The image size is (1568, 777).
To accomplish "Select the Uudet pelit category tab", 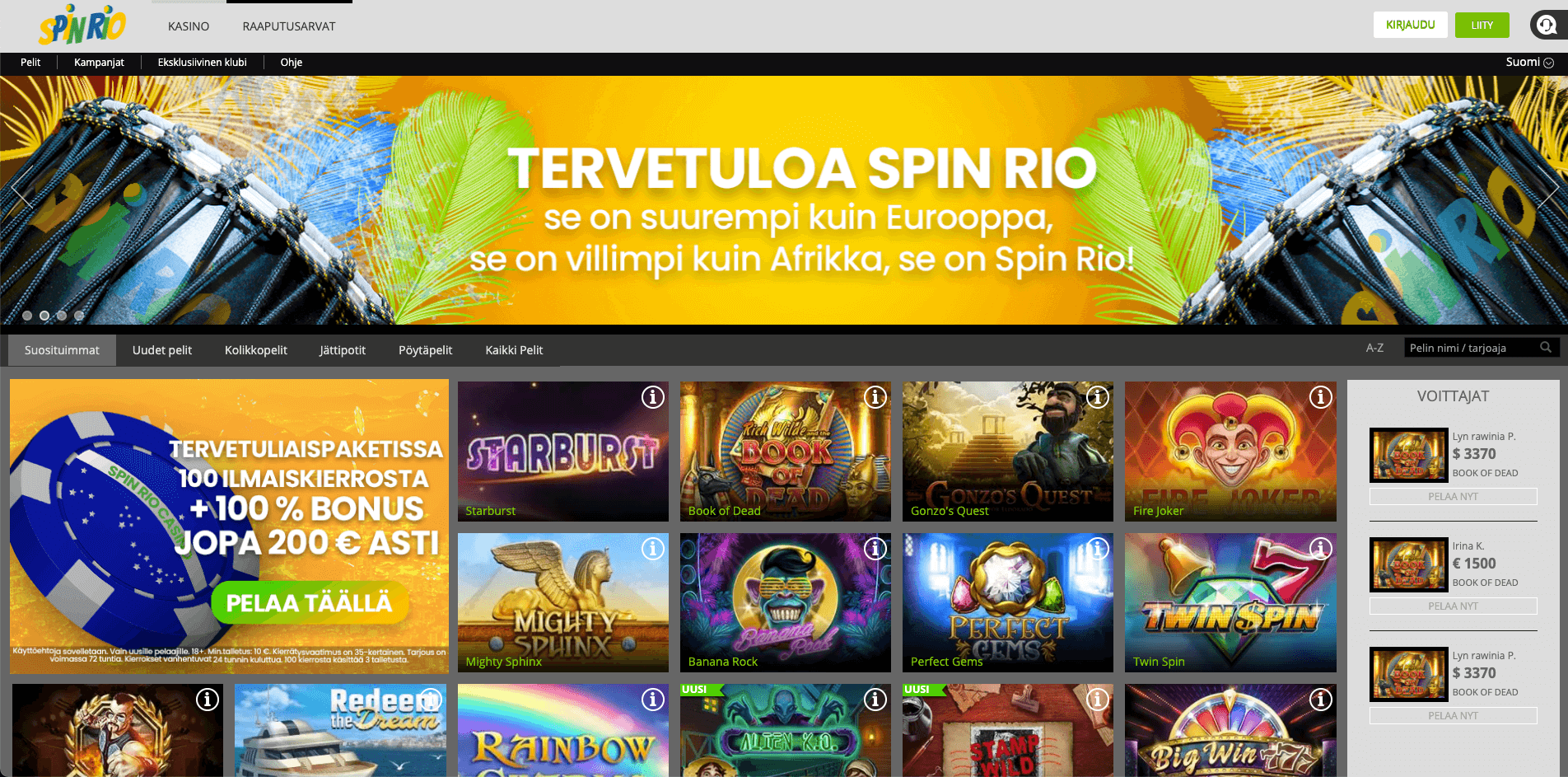I will click(162, 350).
